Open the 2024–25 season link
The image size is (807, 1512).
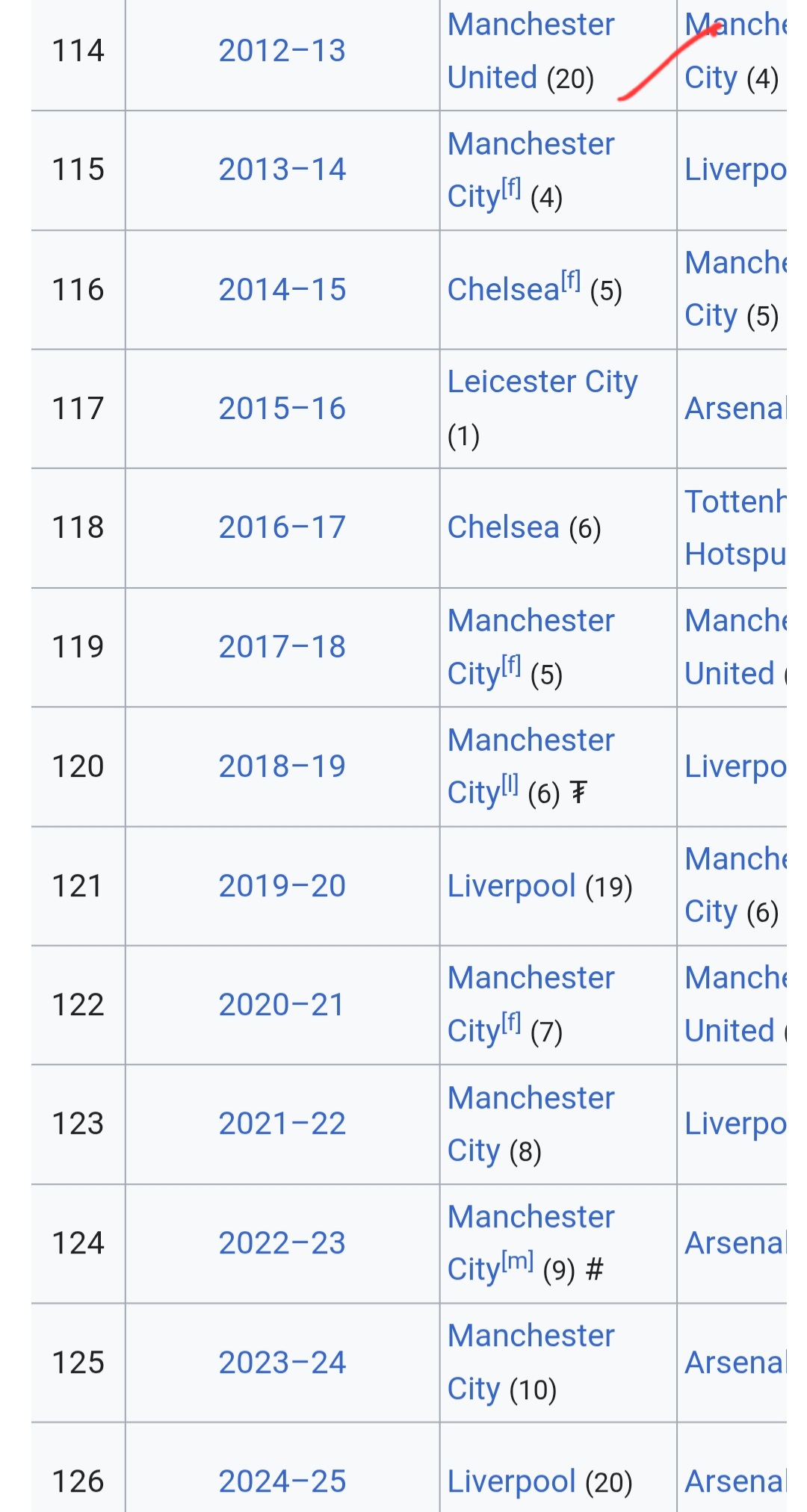[282, 1481]
